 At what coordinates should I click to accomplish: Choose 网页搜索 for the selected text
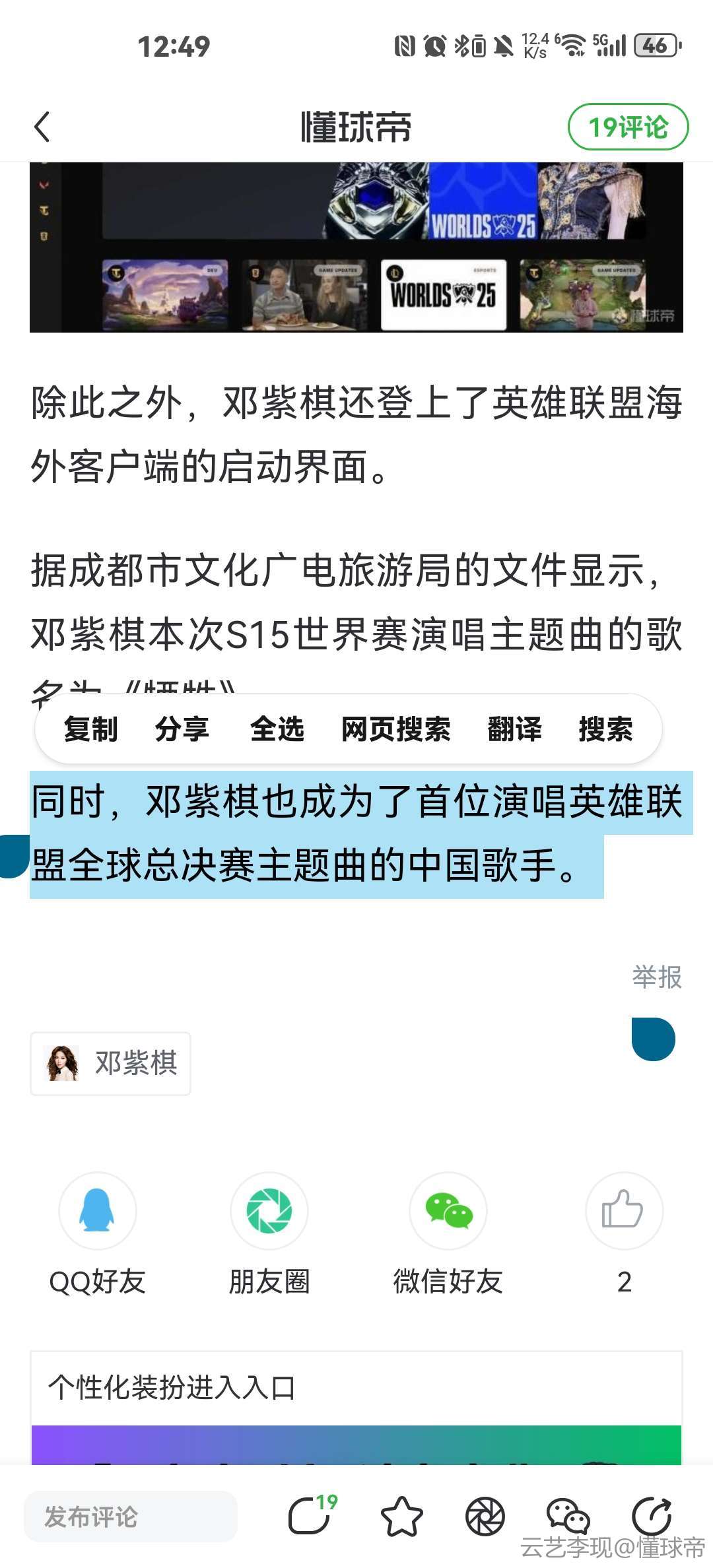396,729
